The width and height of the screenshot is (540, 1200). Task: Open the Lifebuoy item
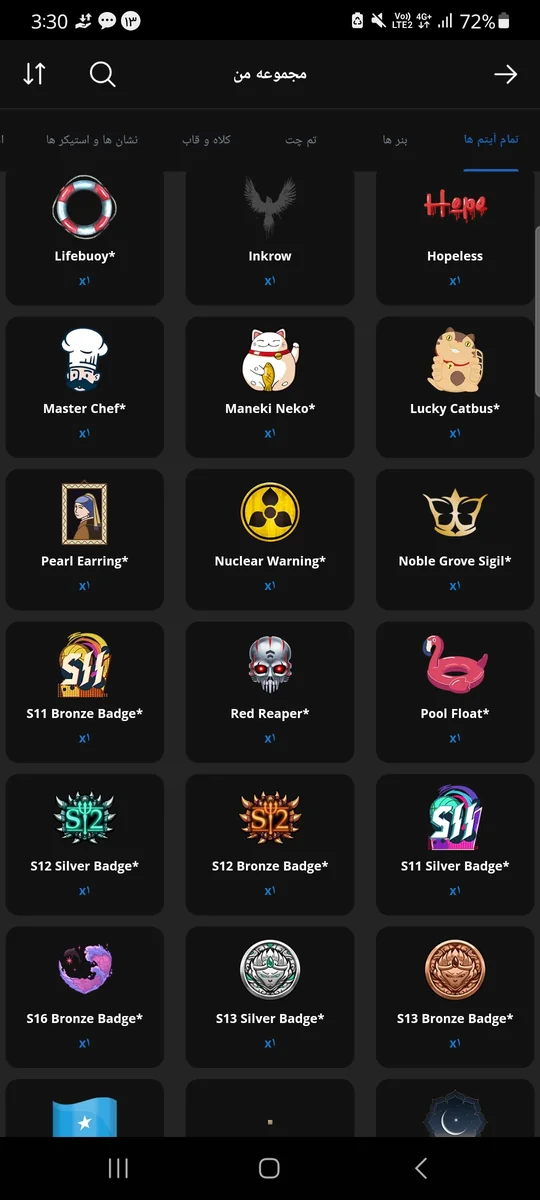[85, 238]
